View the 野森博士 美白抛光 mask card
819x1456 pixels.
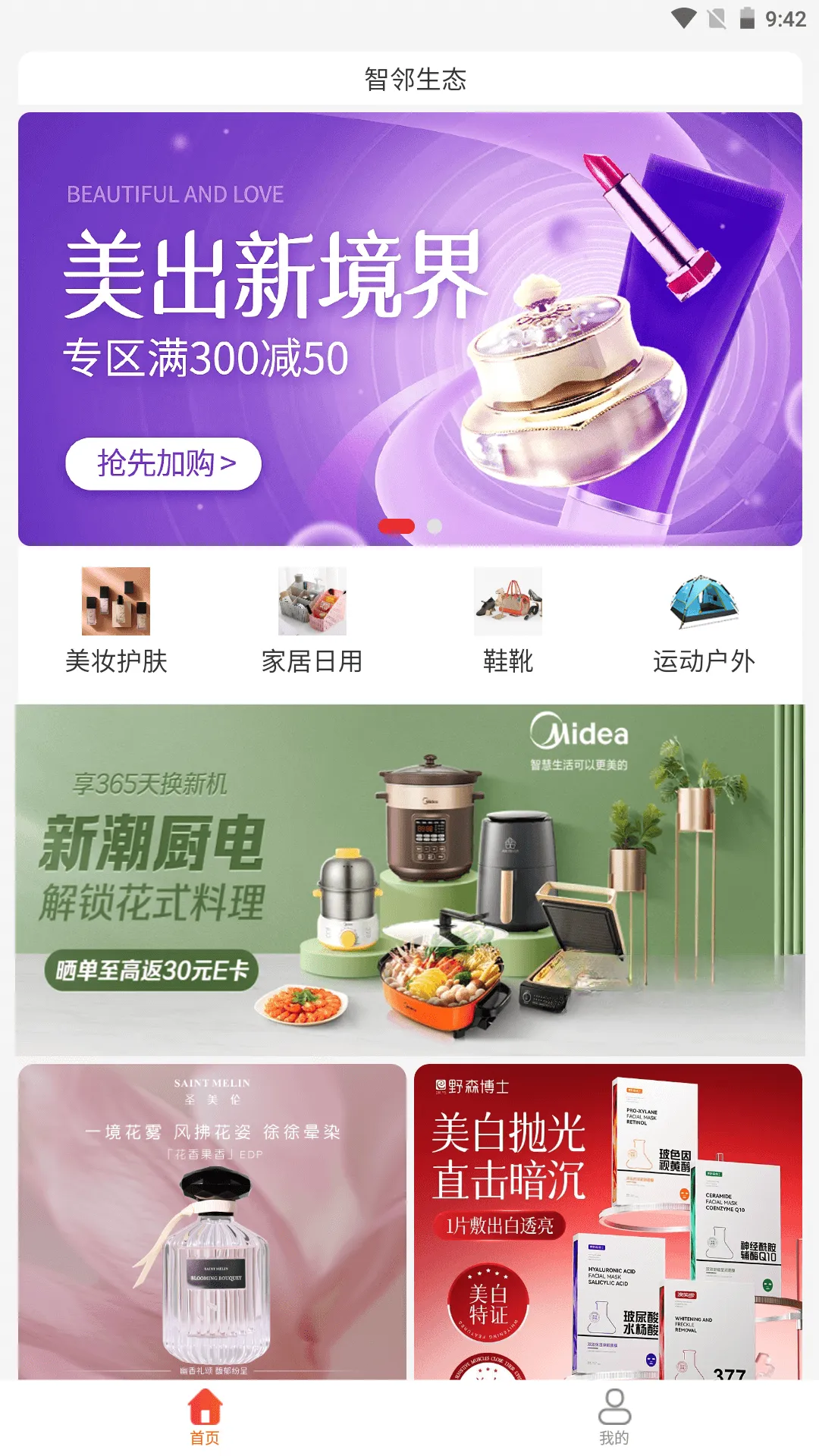(x=608, y=1222)
